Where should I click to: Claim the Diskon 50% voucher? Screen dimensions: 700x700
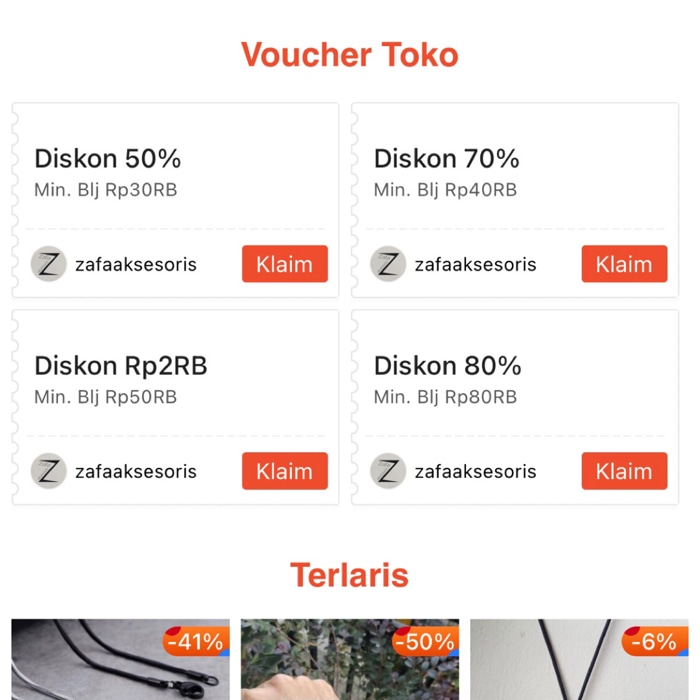point(284,264)
